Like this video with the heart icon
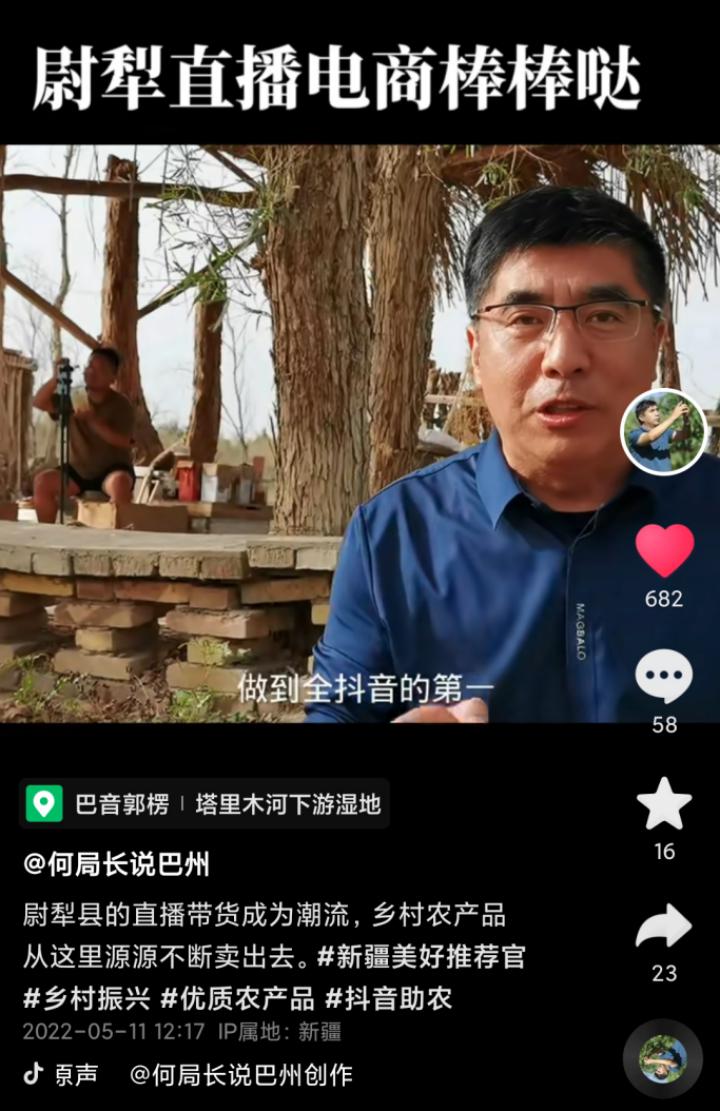Viewport: 720px width, 1111px height. (x=664, y=550)
